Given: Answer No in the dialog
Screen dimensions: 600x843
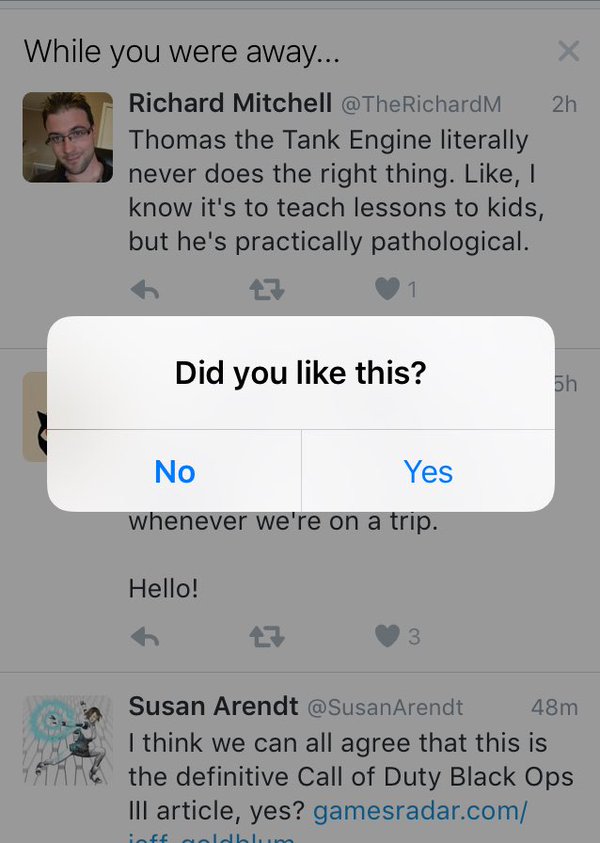Looking at the screenshot, I should tap(175, 472).
